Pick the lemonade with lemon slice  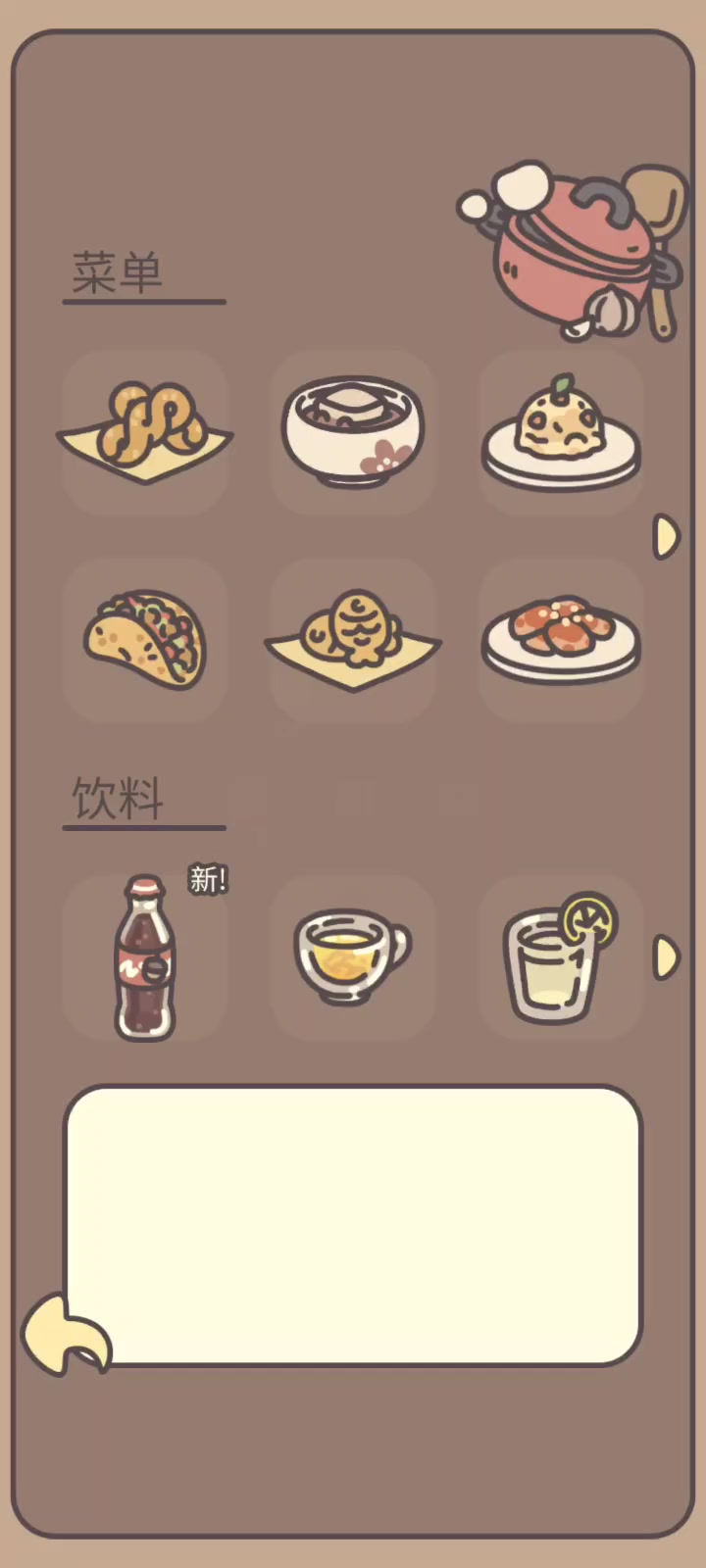point(561,957)
